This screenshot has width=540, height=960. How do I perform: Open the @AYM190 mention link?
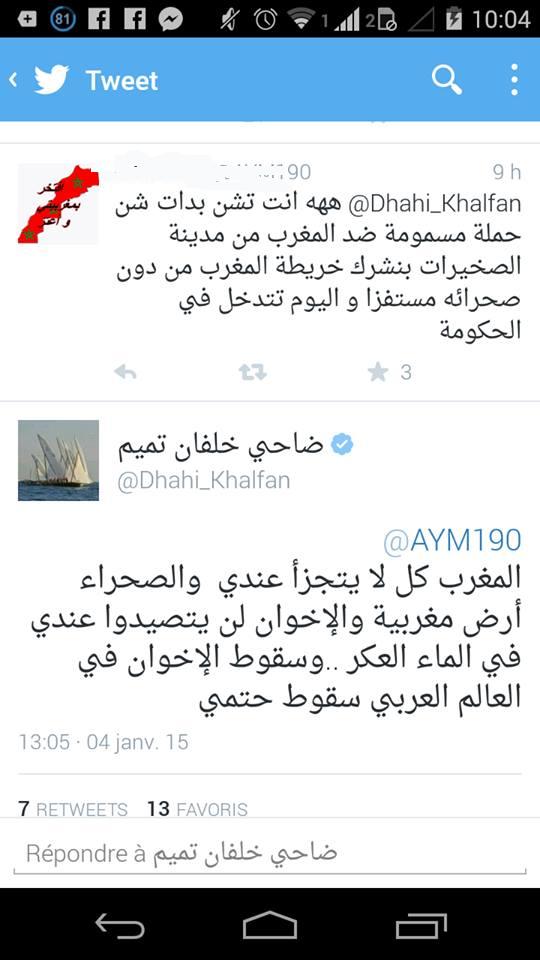[452, 541]
